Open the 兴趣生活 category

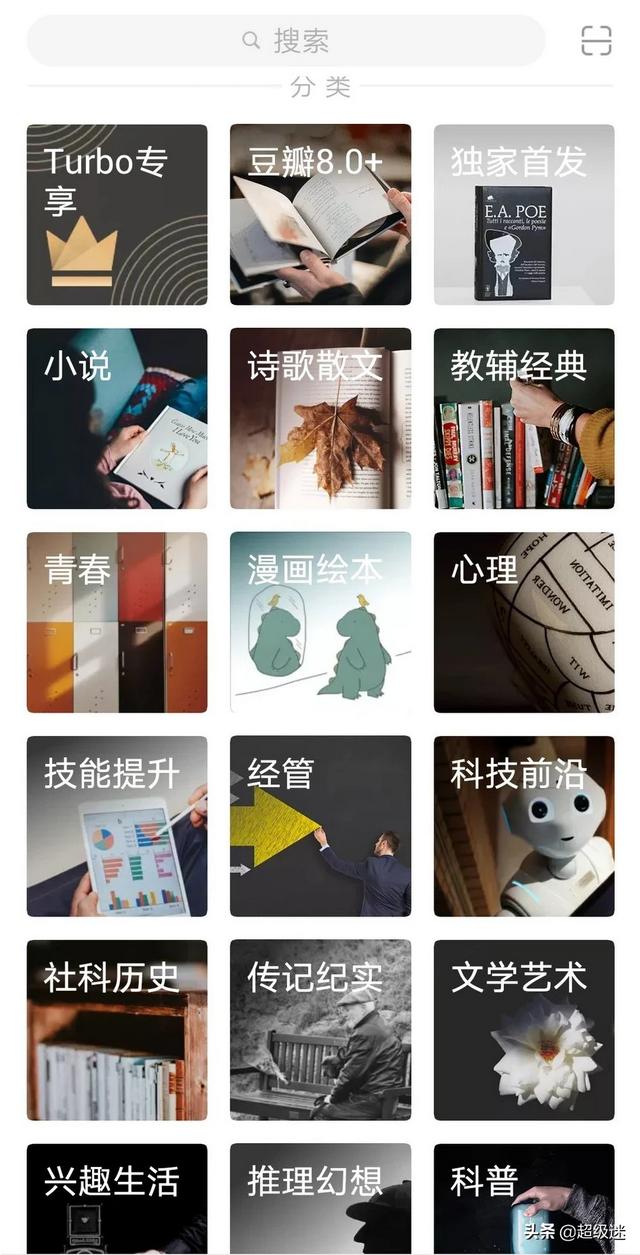(x=117, y=1199)
